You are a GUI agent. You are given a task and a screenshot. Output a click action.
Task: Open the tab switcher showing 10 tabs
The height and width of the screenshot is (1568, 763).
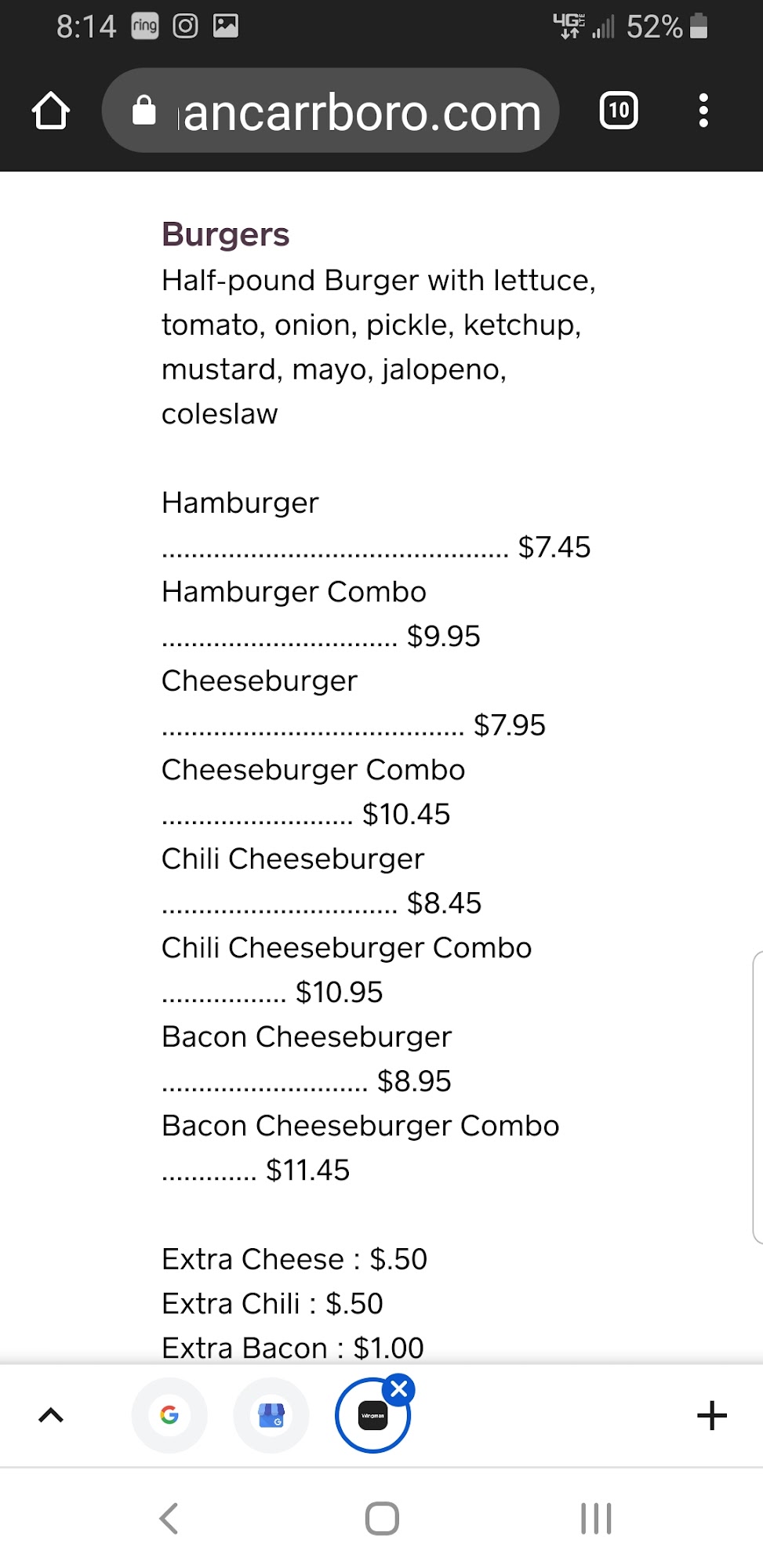619,111
